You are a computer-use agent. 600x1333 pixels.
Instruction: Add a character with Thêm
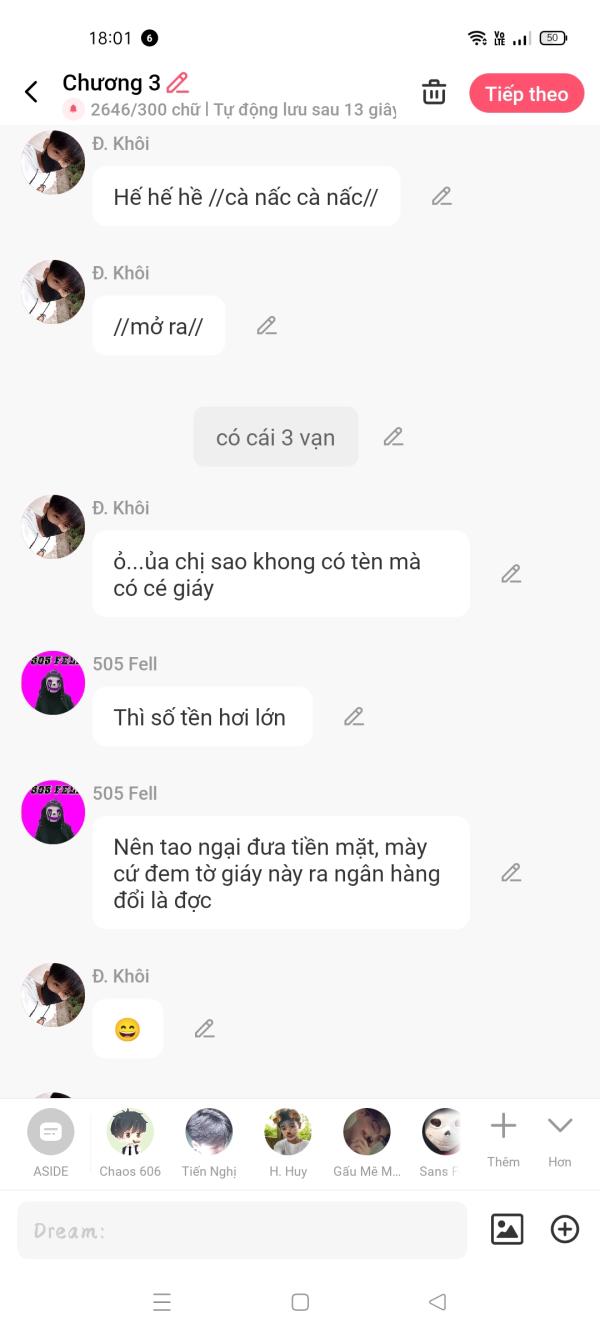(x=503, y=1138)
